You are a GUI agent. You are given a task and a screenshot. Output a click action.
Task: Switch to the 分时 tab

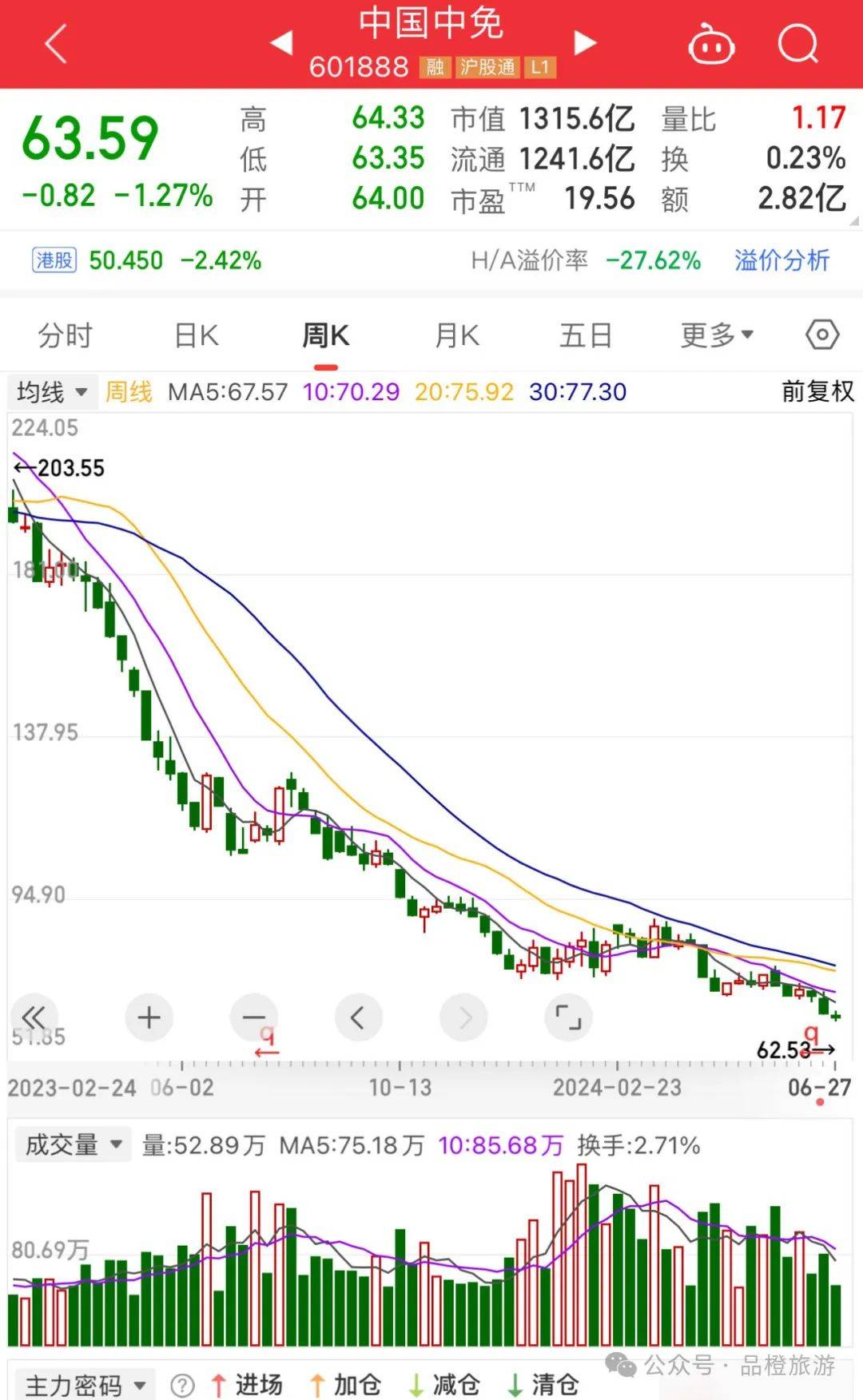(x=66, y=335)
